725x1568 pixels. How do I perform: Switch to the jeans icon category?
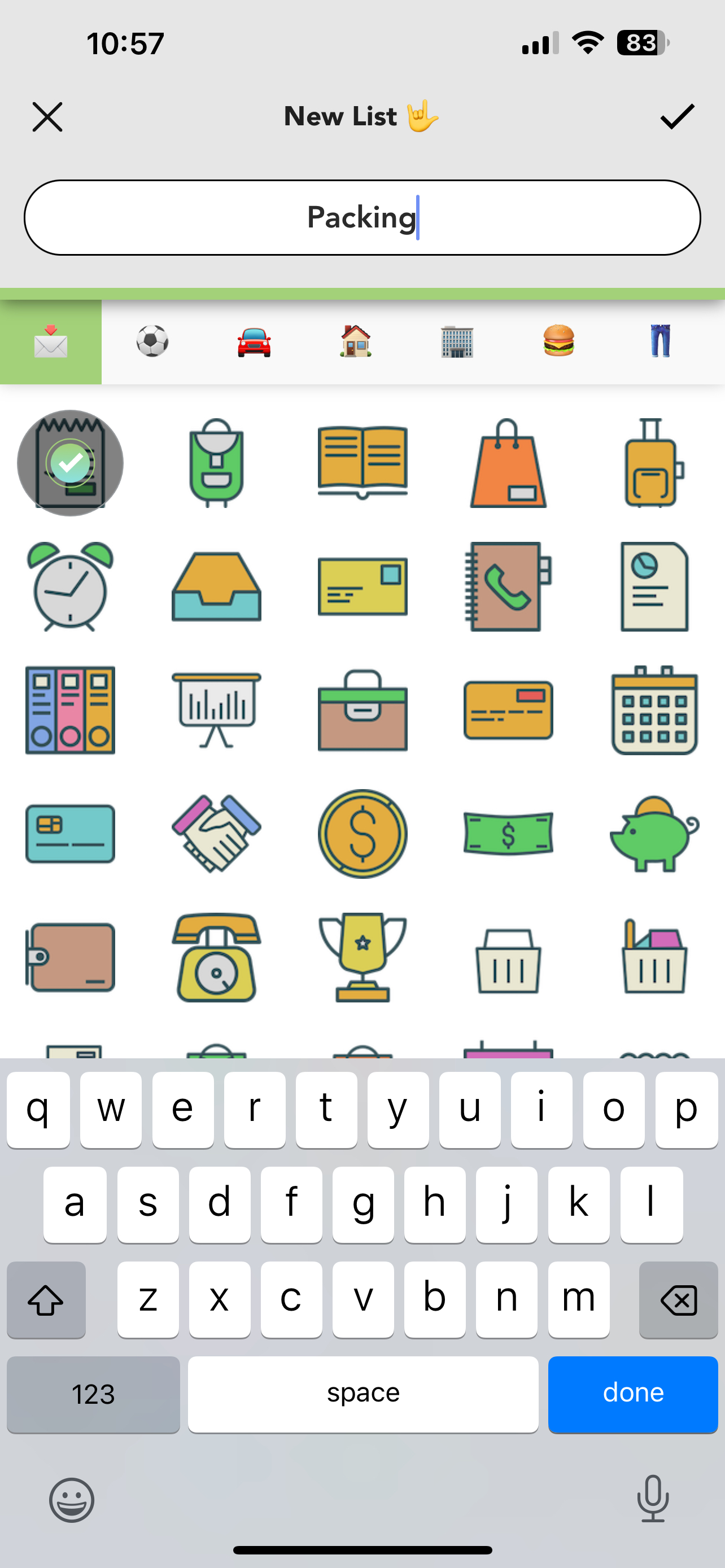pyautogui.click(x=660, y=341)
